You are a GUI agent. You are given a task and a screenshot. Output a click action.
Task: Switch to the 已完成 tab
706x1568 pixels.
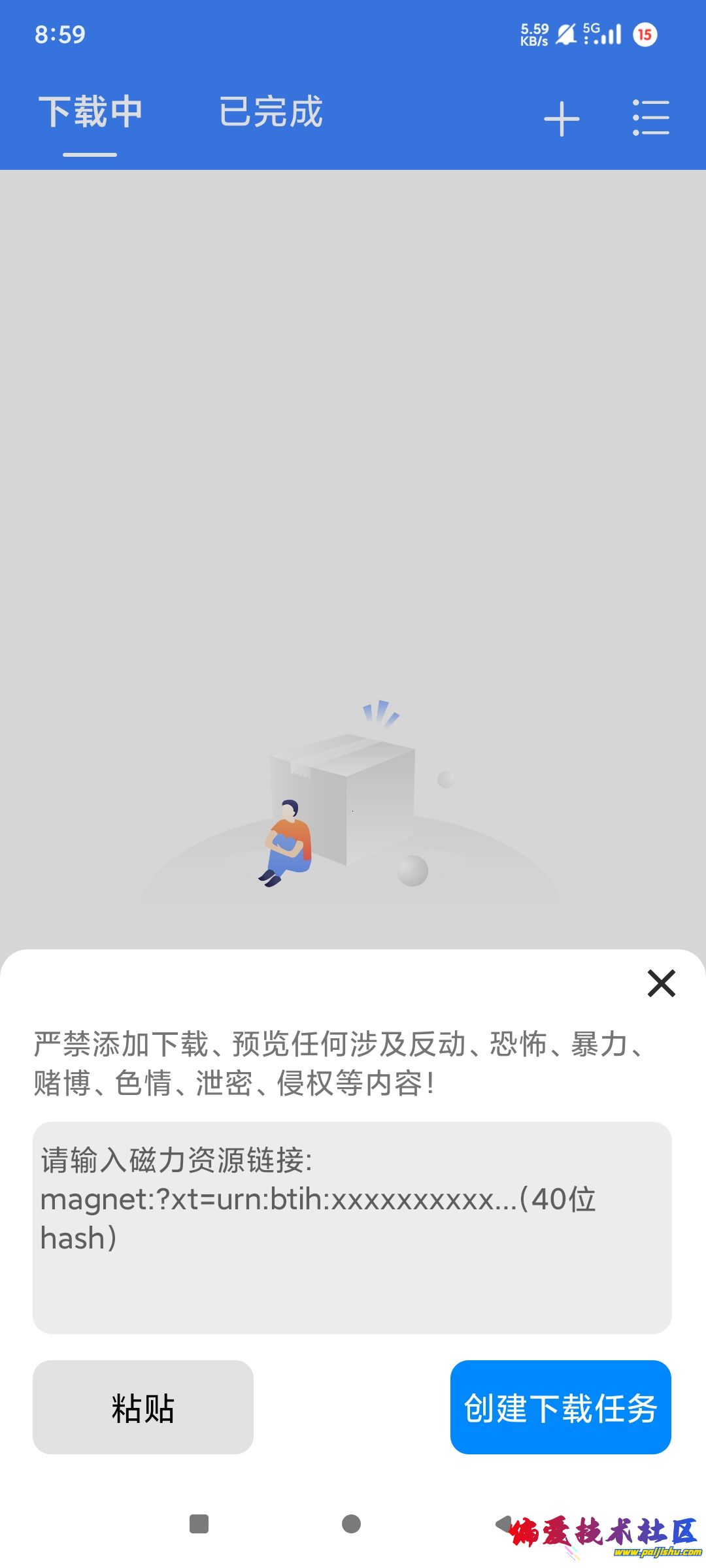pyautogui.click(x=271, y=112)
